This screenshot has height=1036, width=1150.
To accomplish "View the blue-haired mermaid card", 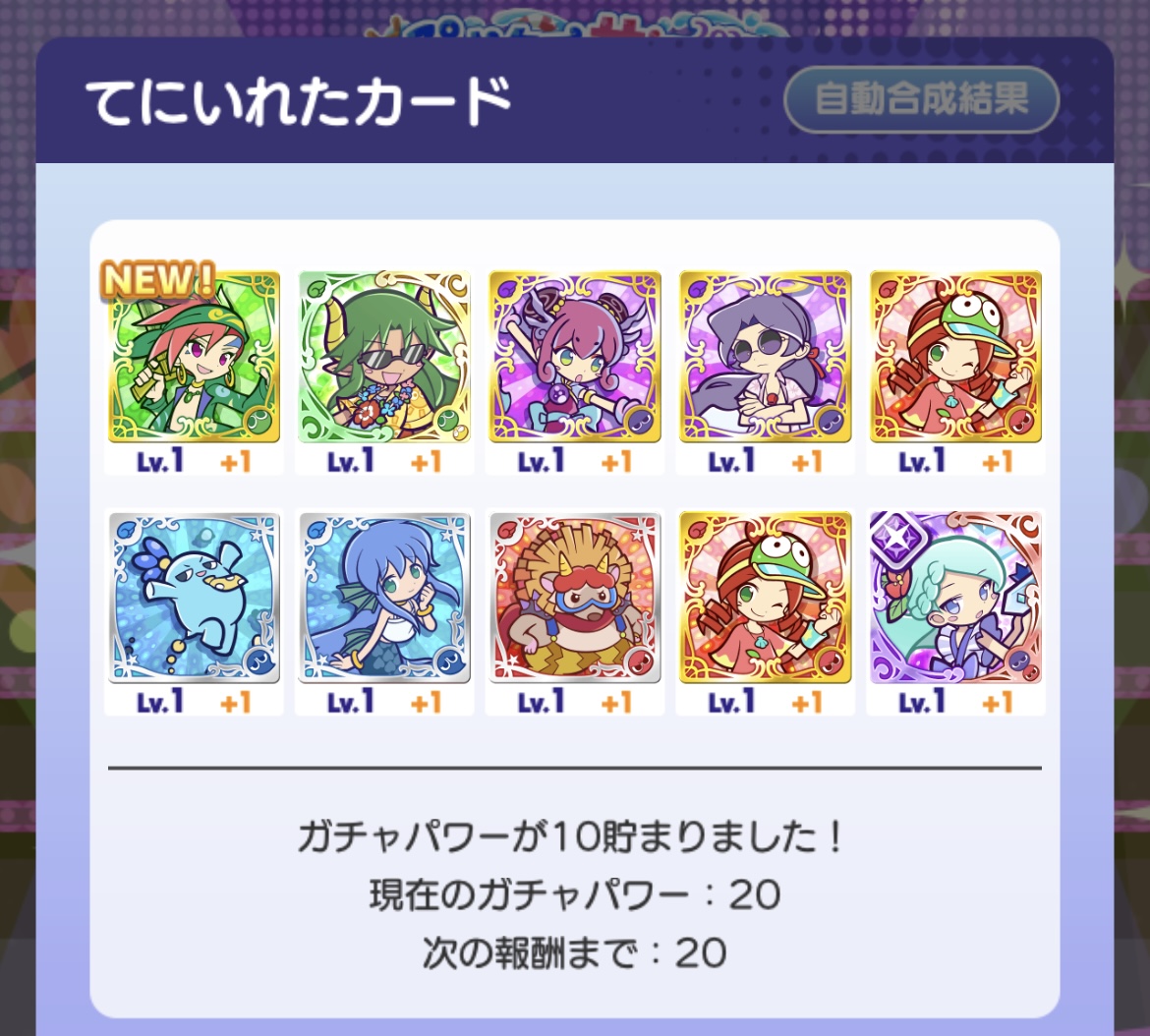I will point(384,598).
